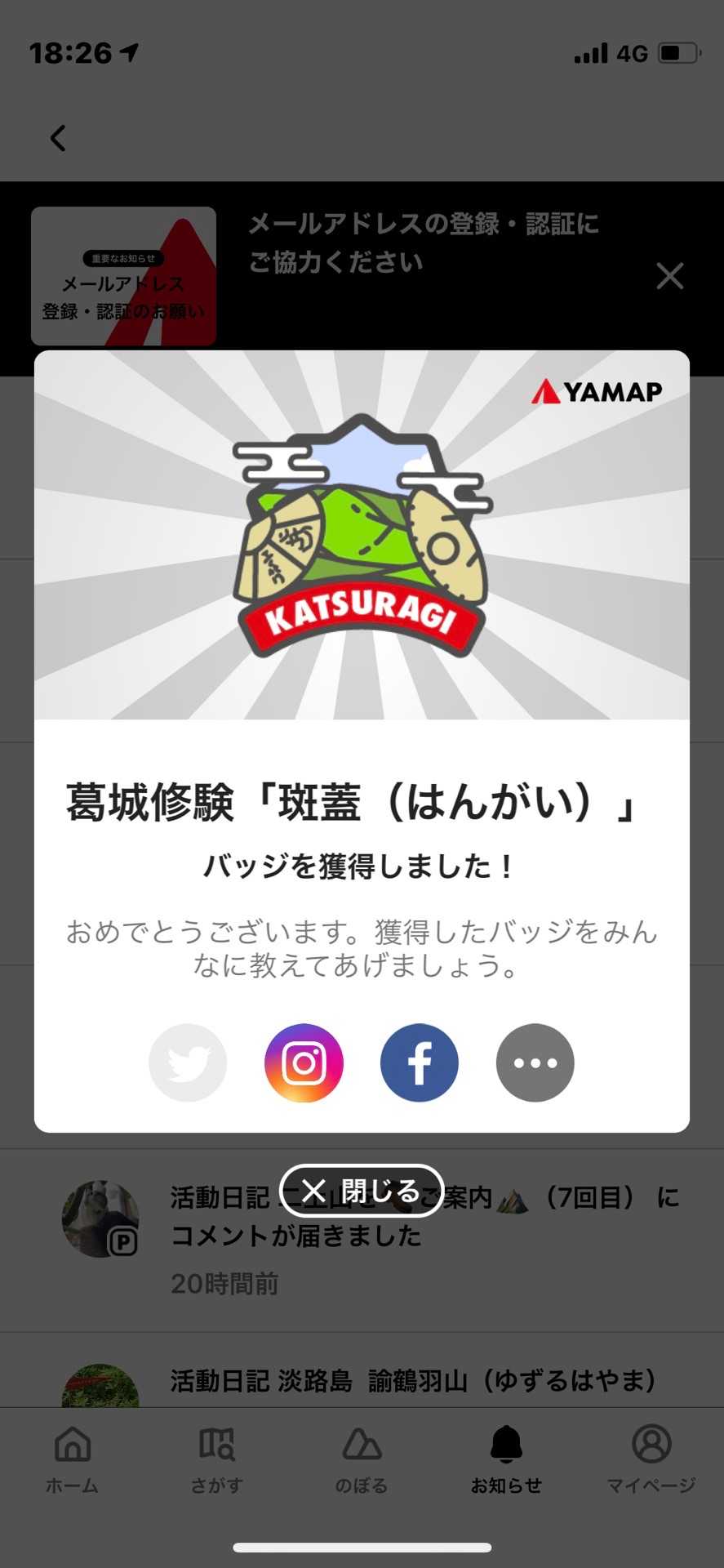Share the badge on Facebook

click(420, 1062)
